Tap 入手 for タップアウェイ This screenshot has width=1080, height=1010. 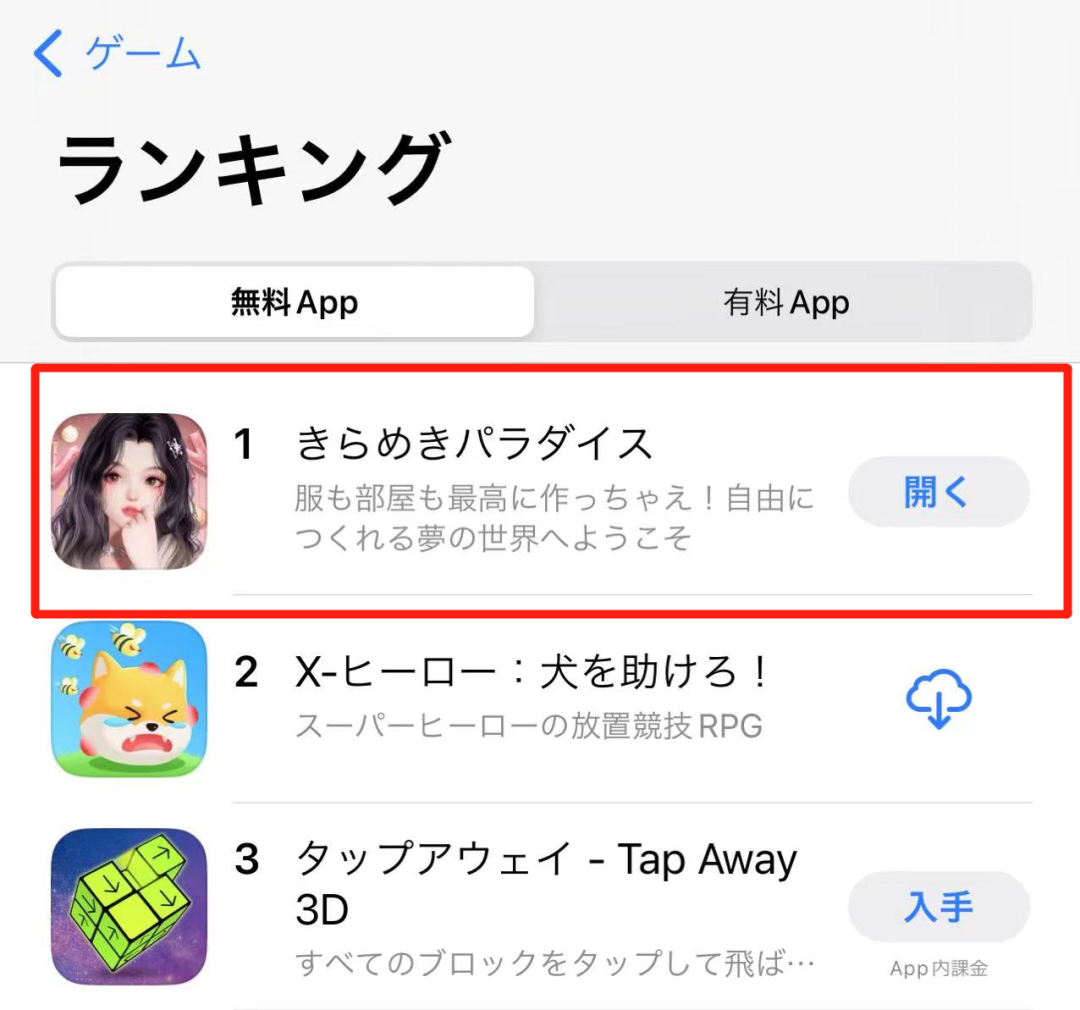click(938, 908)
